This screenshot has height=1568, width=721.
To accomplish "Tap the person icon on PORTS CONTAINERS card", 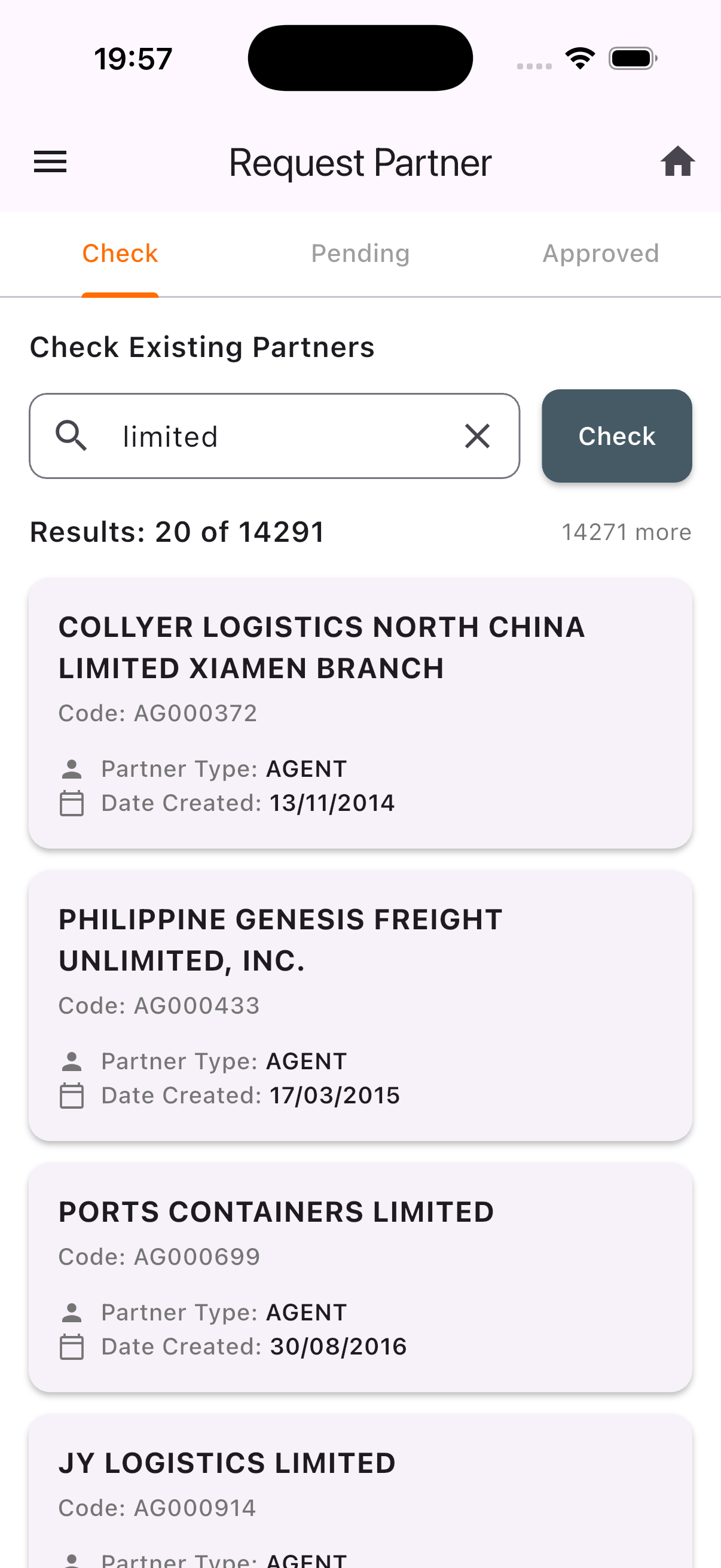I will click(x=71, y=1312).
